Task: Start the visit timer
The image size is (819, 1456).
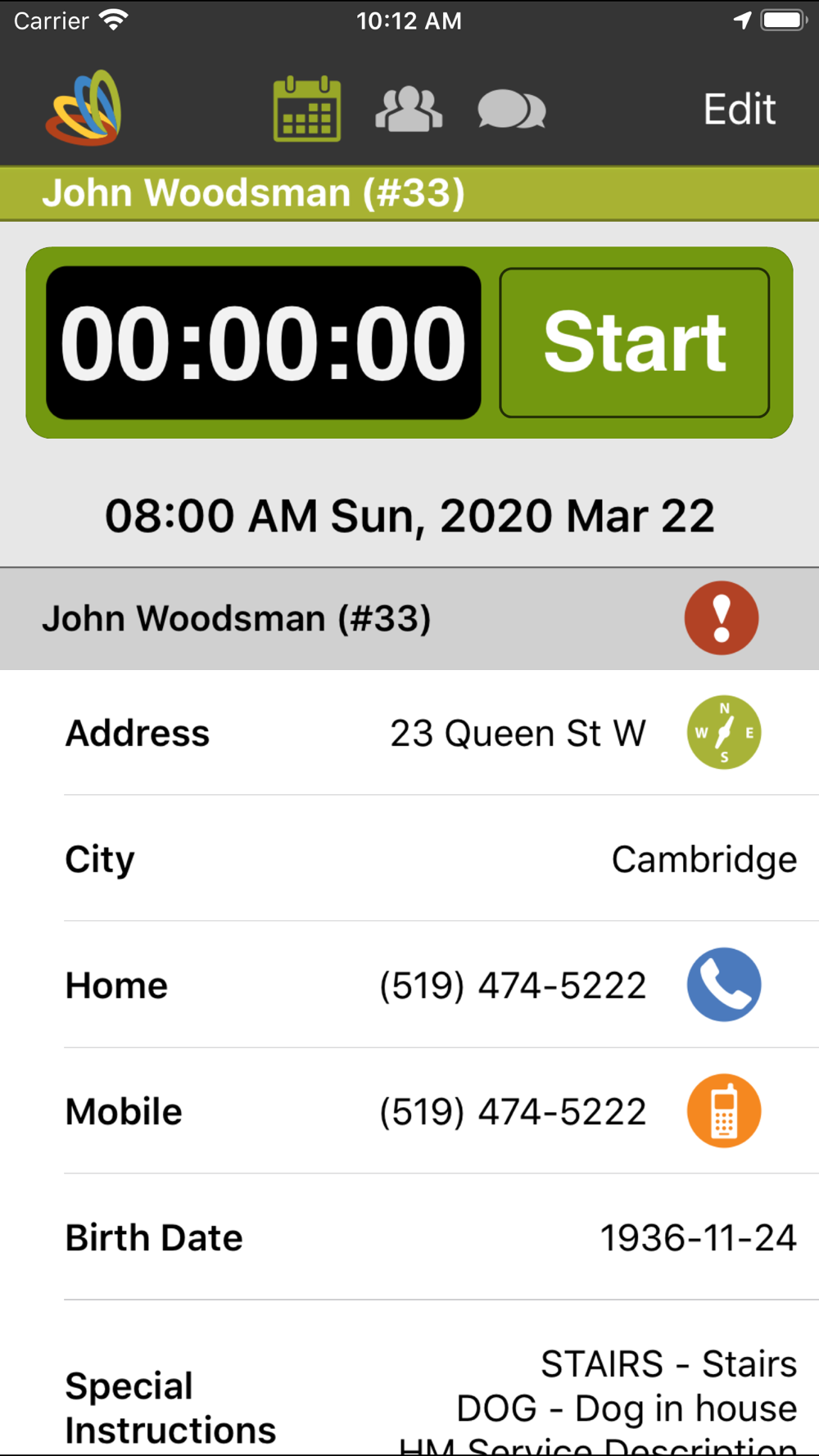Action: coord(634,342)
